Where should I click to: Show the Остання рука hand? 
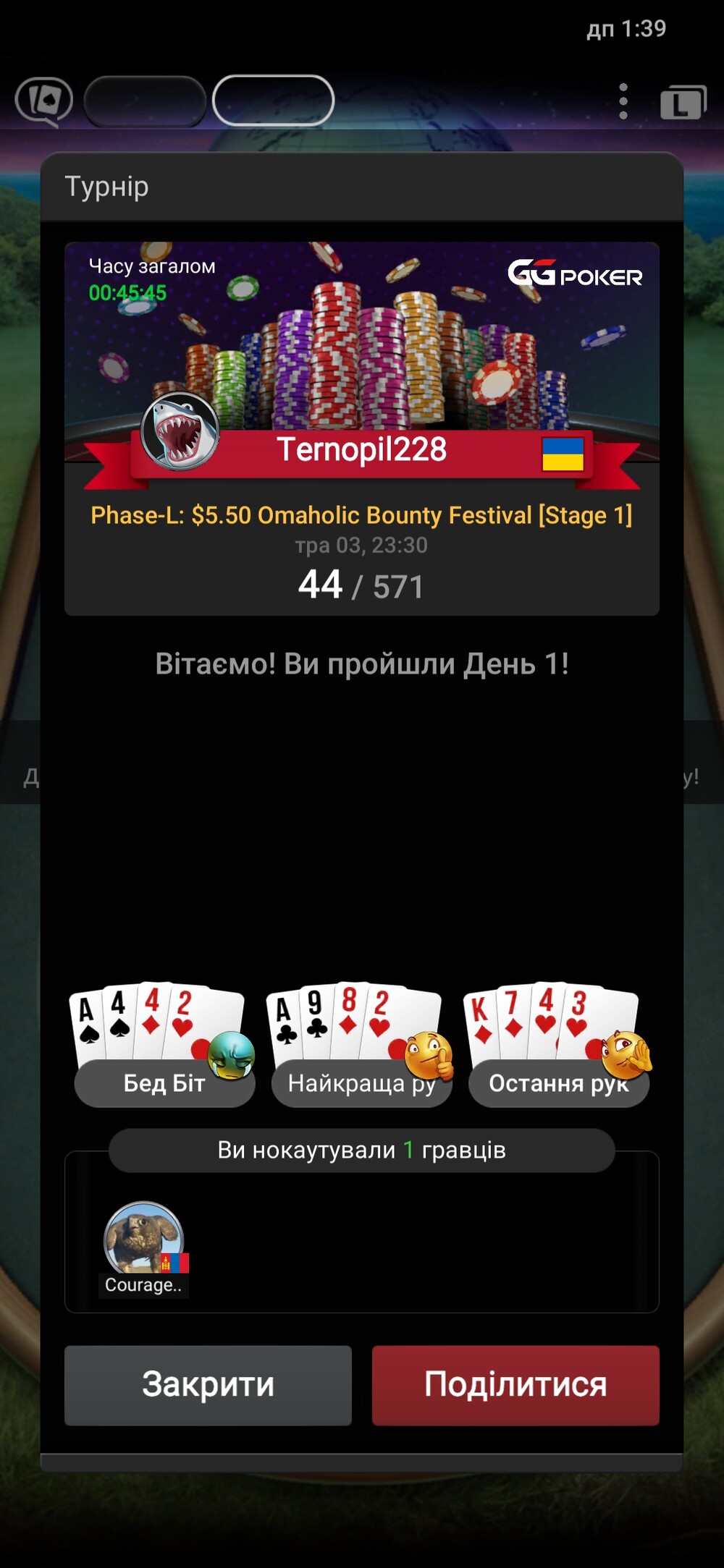pos(558,1045)
